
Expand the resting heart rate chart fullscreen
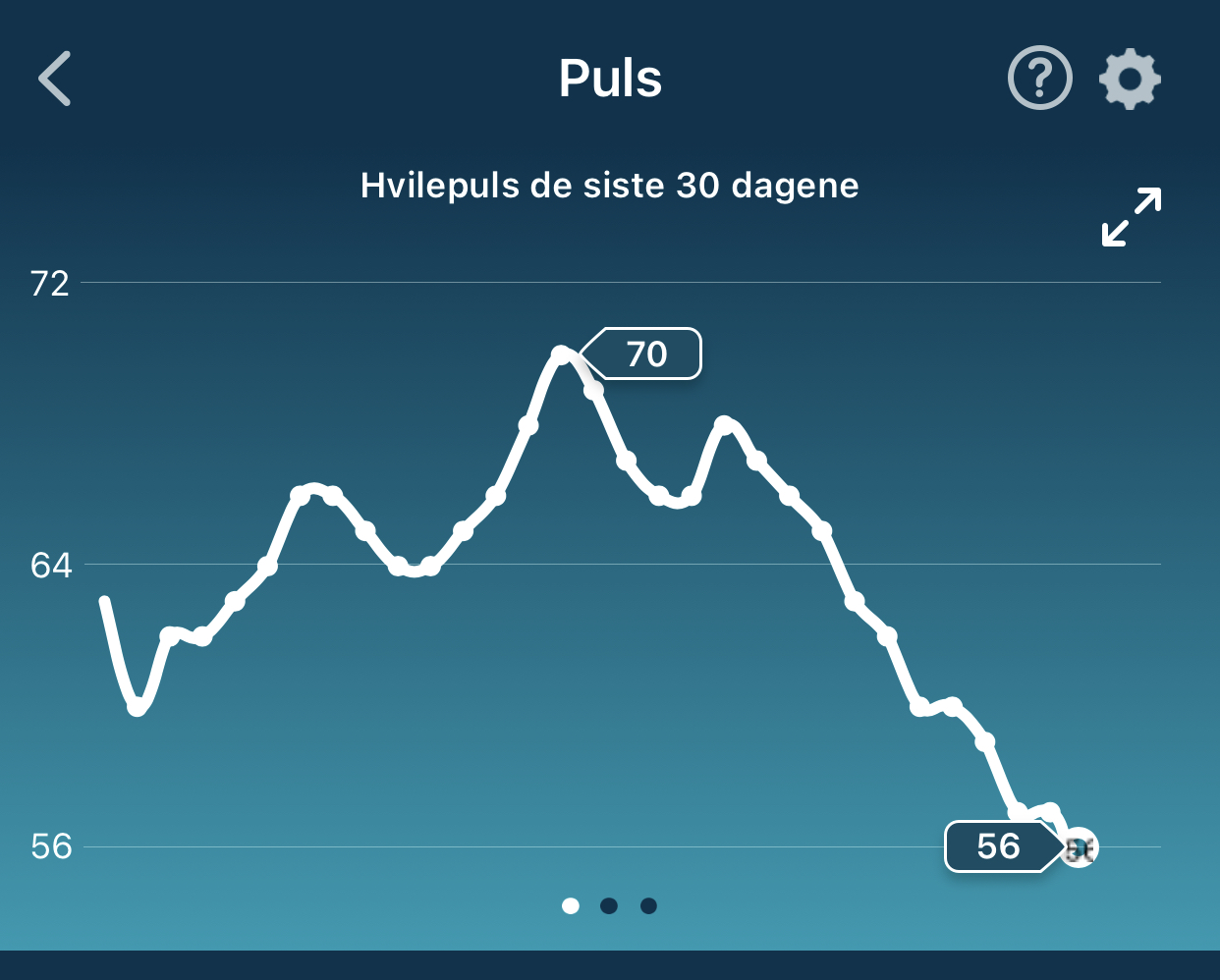tap(1131, 217)
